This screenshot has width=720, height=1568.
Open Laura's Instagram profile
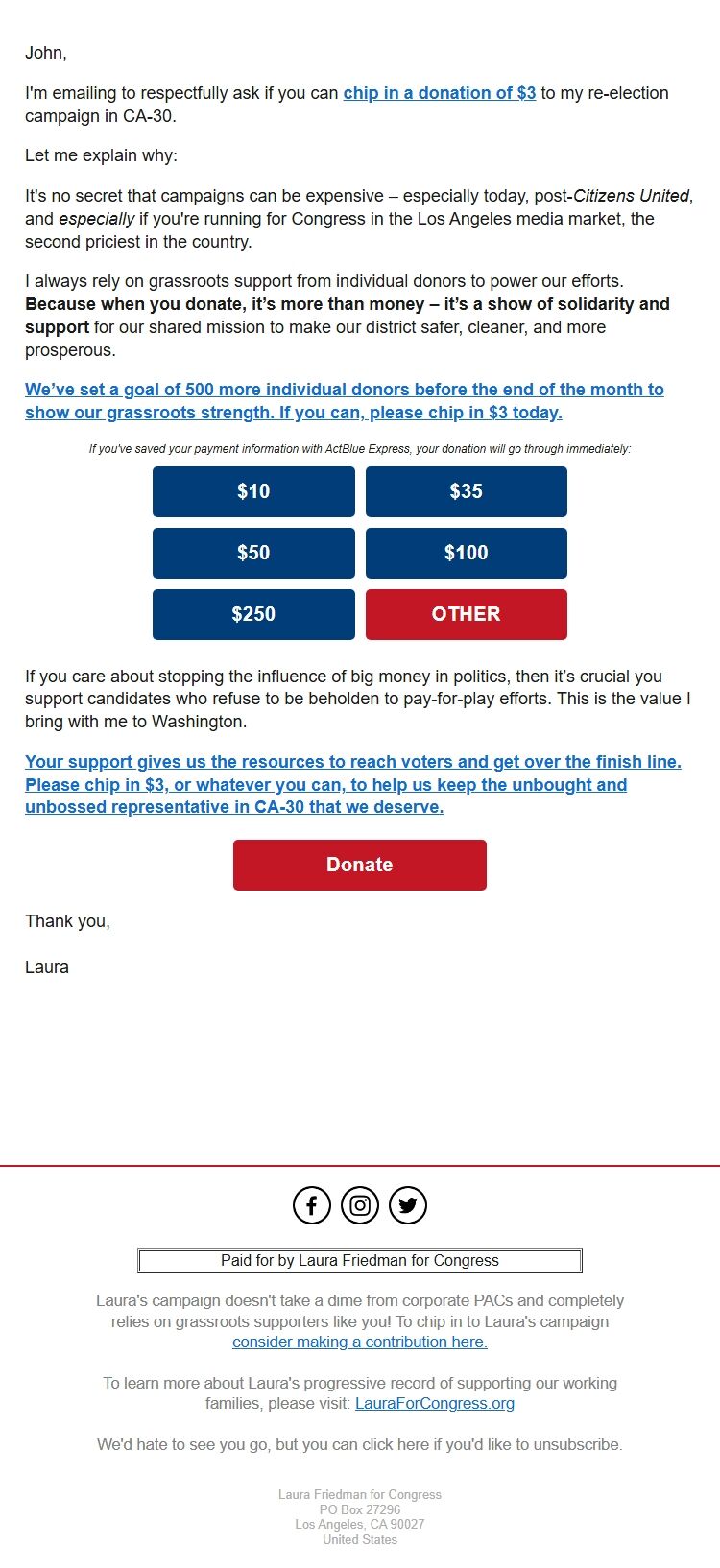tap(360, 1205)
